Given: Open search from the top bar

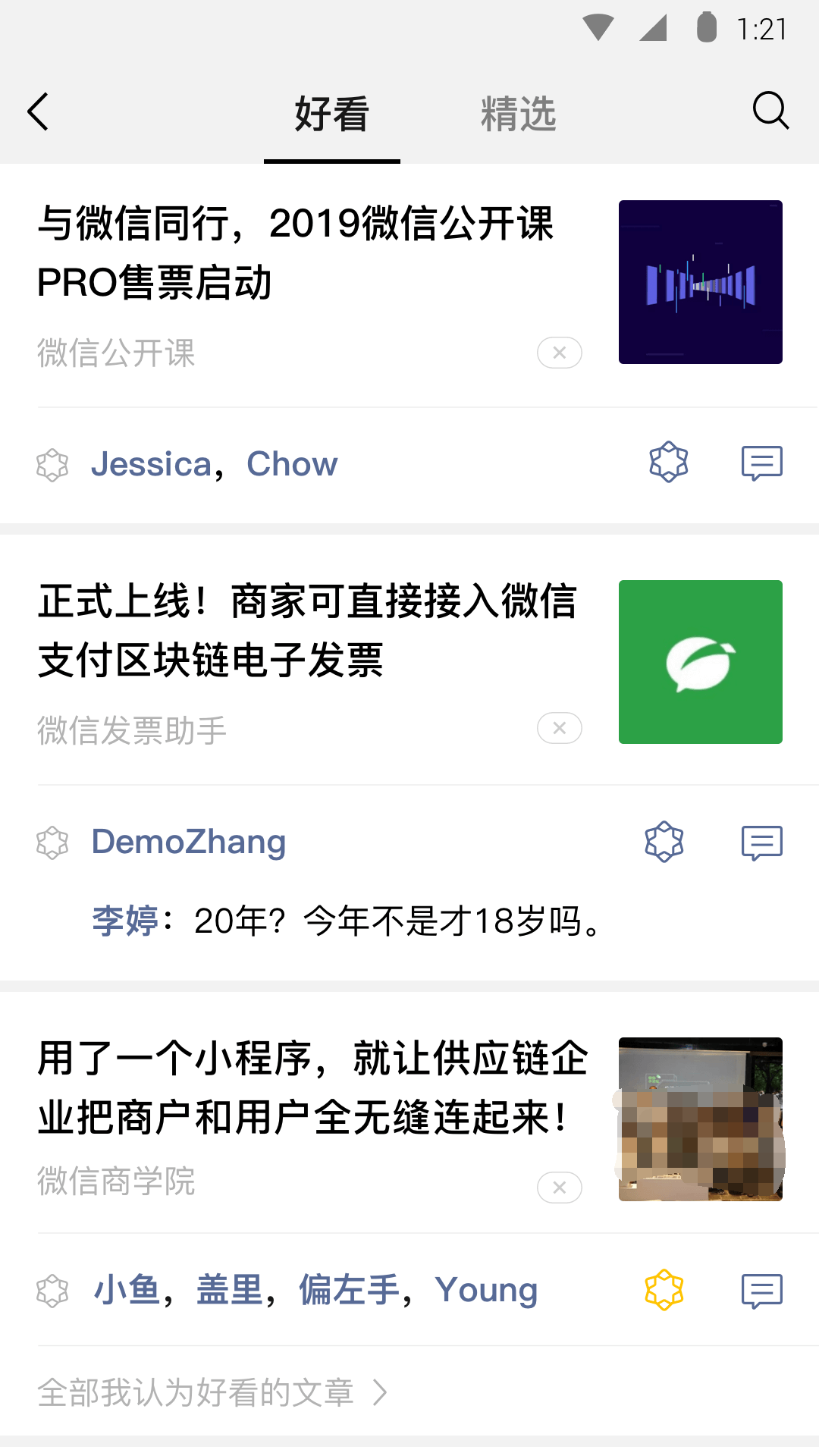Looking at the screenshot, I should (x=770, y=111).
